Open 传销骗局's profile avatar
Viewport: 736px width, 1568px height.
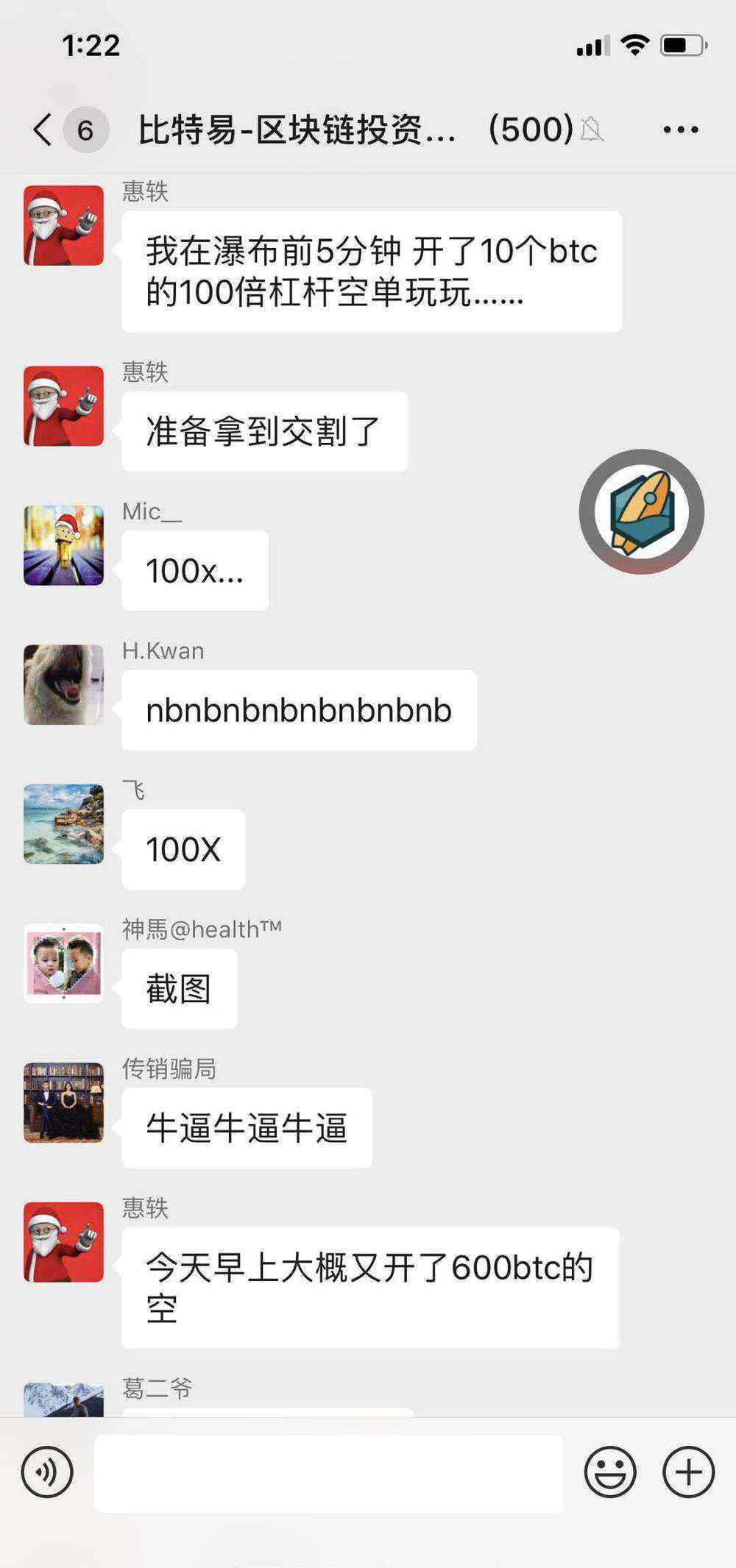tap(64, 1101)
